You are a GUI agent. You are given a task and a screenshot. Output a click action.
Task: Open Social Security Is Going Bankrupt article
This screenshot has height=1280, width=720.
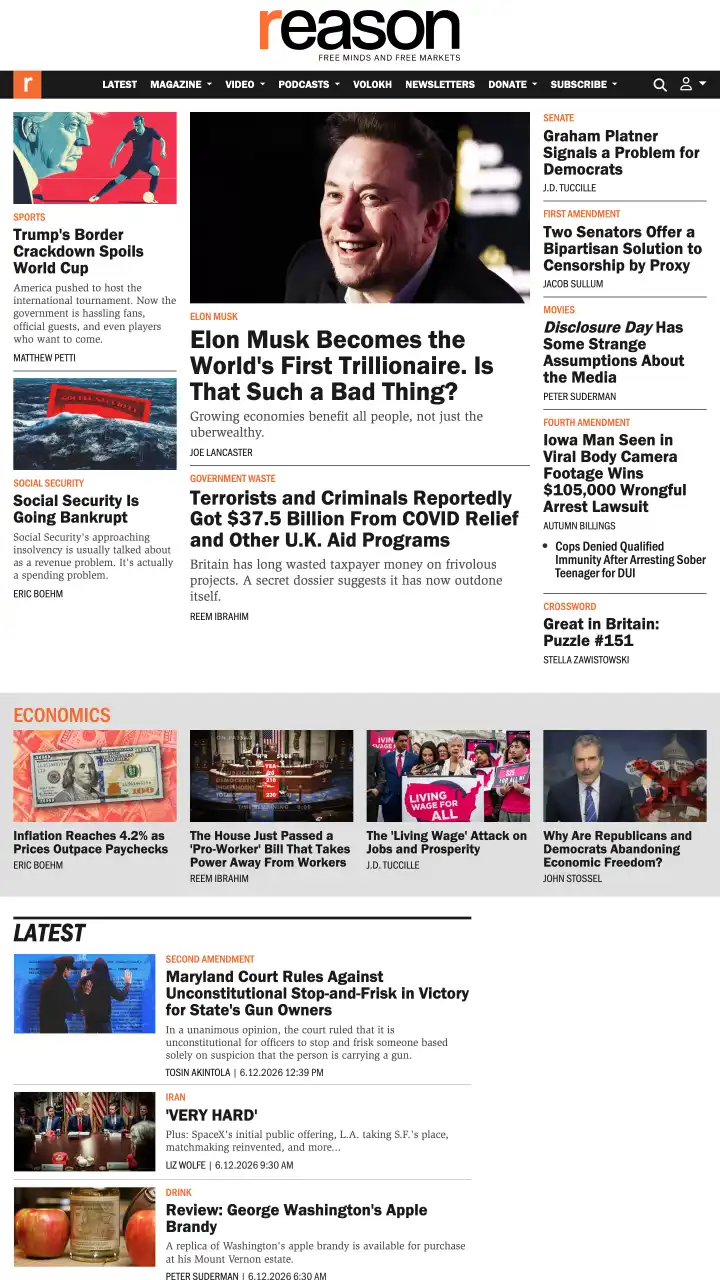(76, 509)
